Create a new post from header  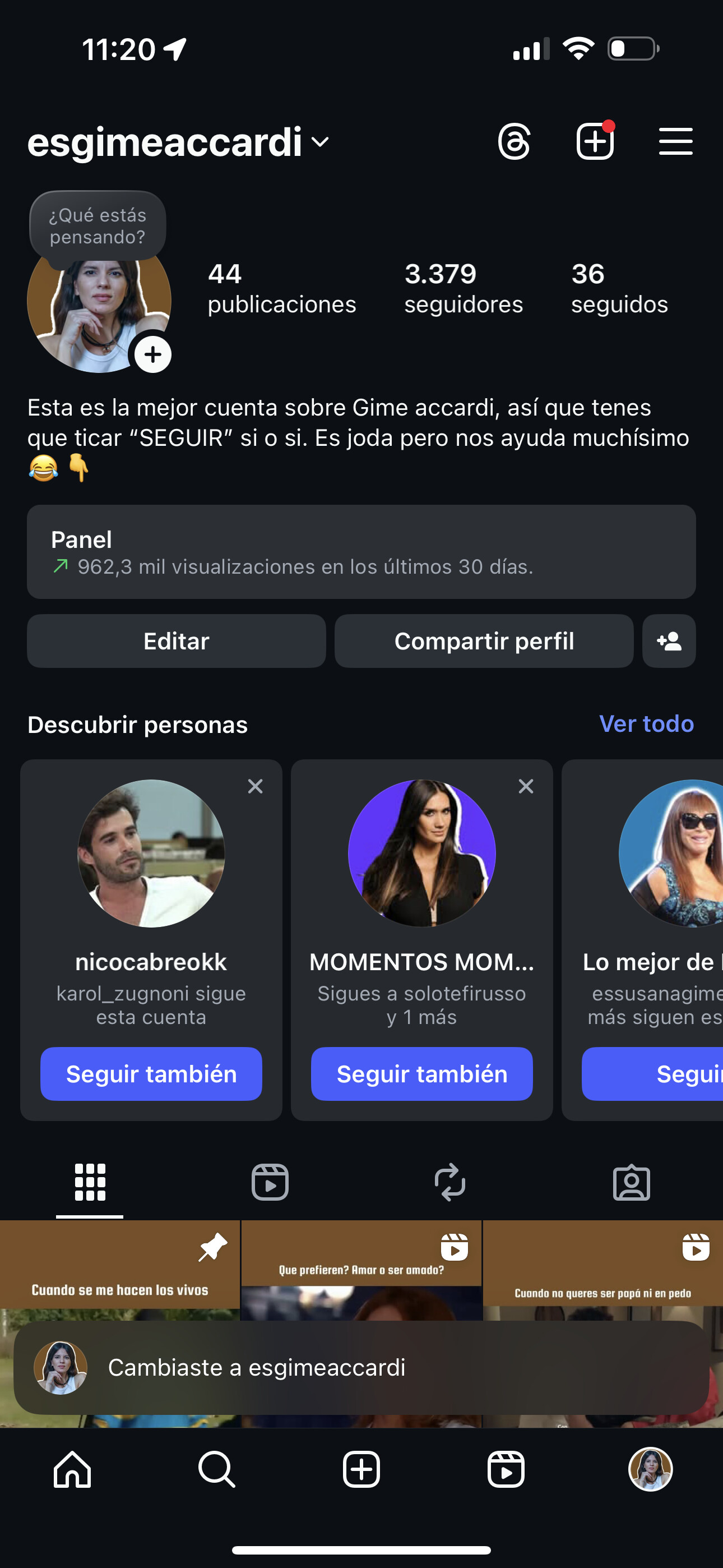pos(595,142)
